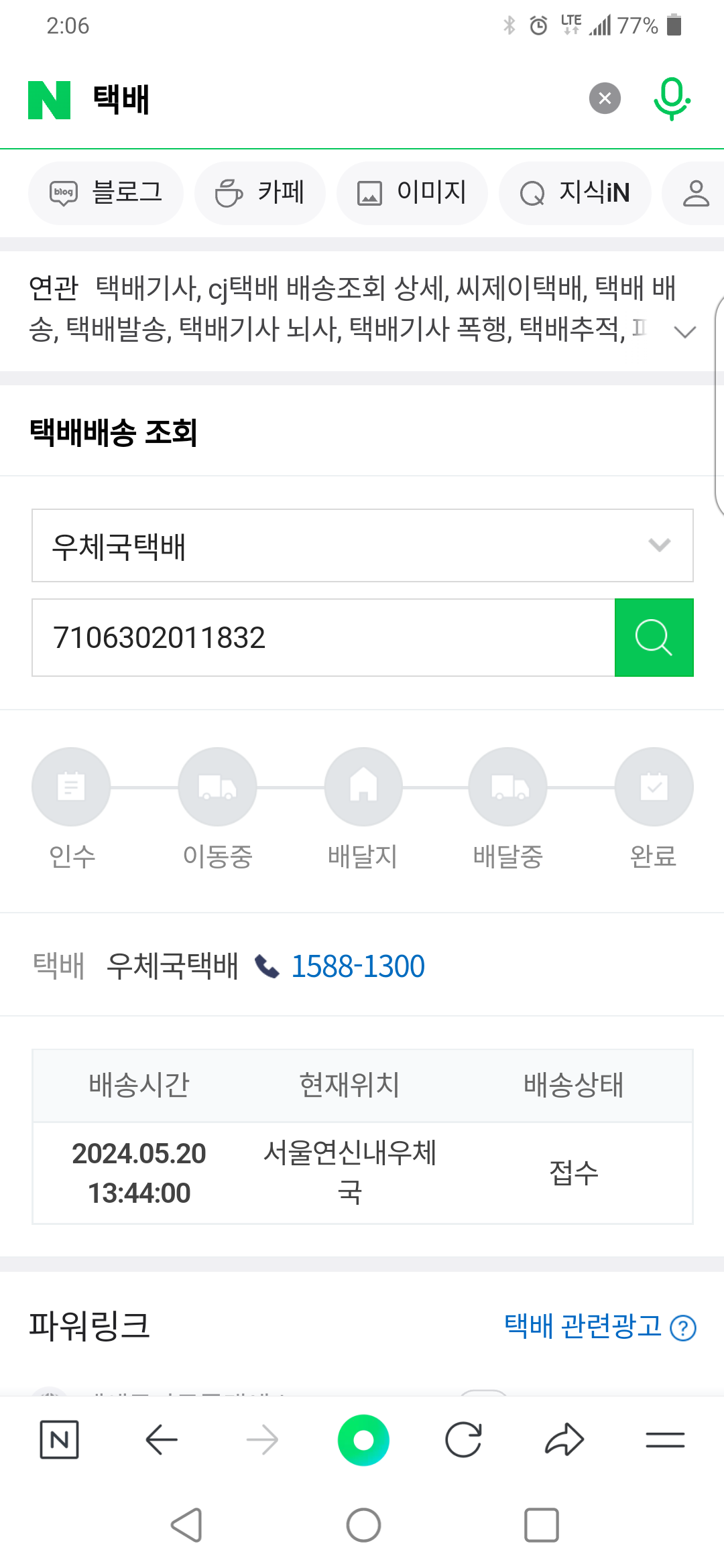The width and height of the screenshot is (724, 1568).
Task: Search the tracking number
Action: point(654,638)
